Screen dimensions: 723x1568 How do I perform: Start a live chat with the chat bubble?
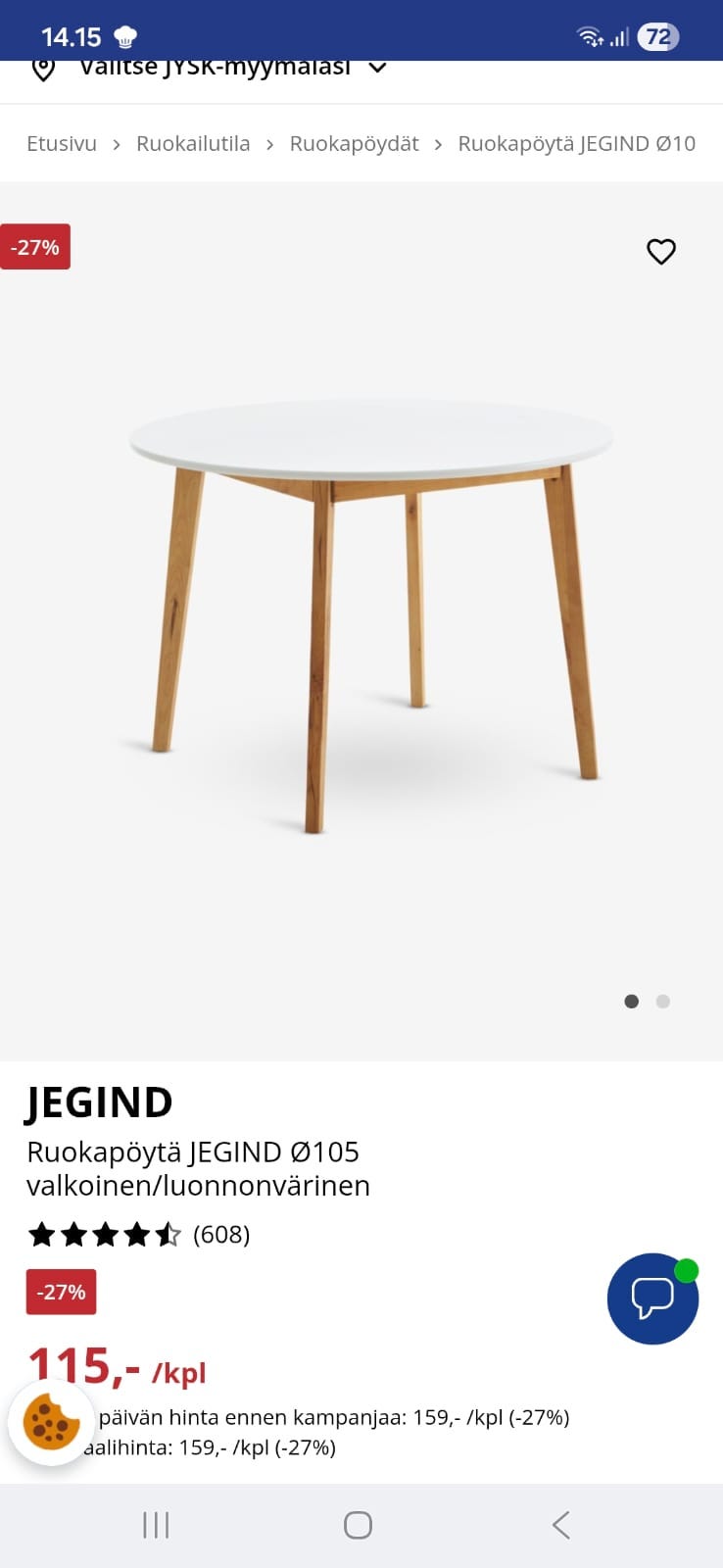pos(652,1298)
